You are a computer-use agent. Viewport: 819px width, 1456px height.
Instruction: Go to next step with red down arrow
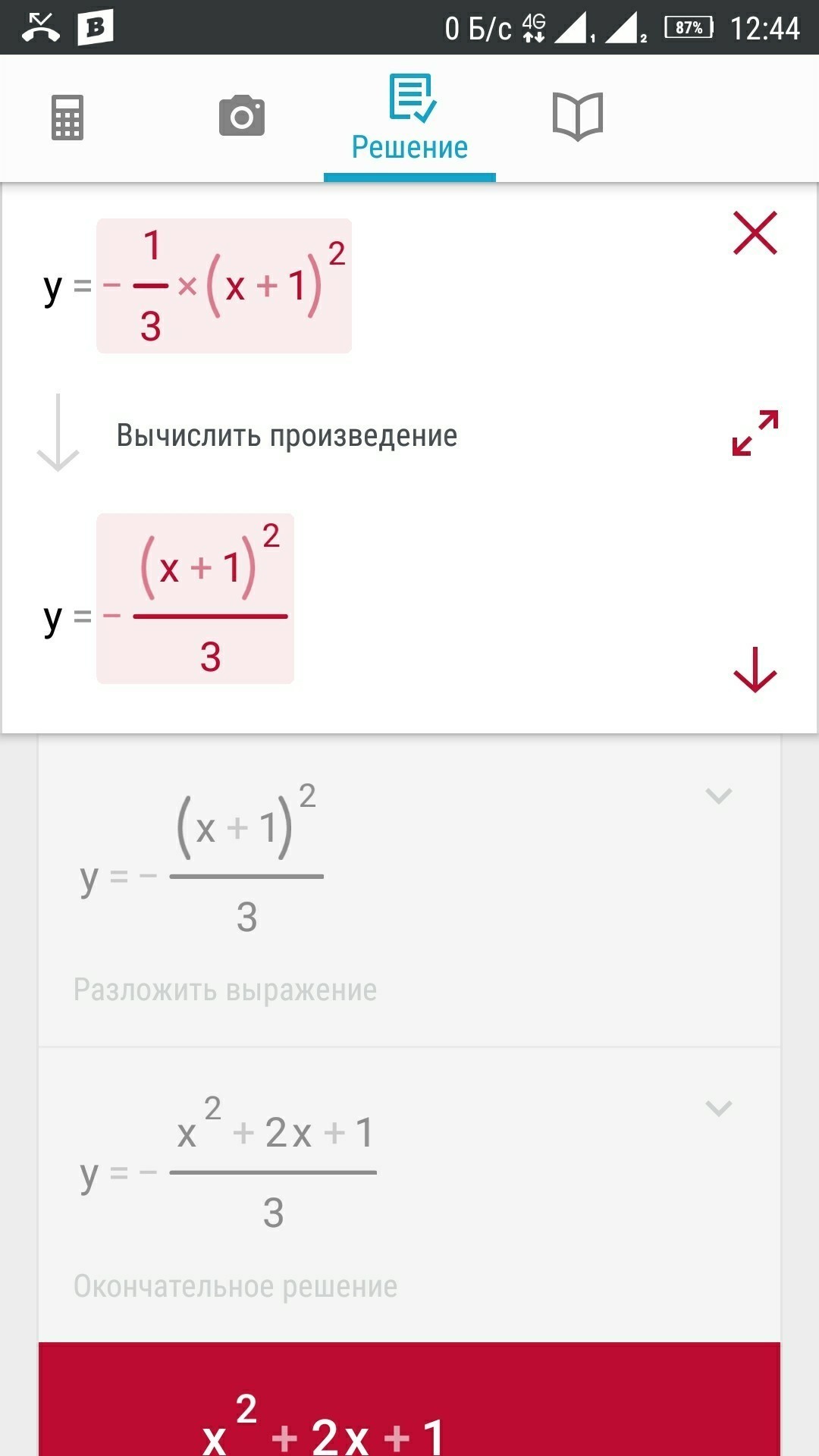(755, 670)
